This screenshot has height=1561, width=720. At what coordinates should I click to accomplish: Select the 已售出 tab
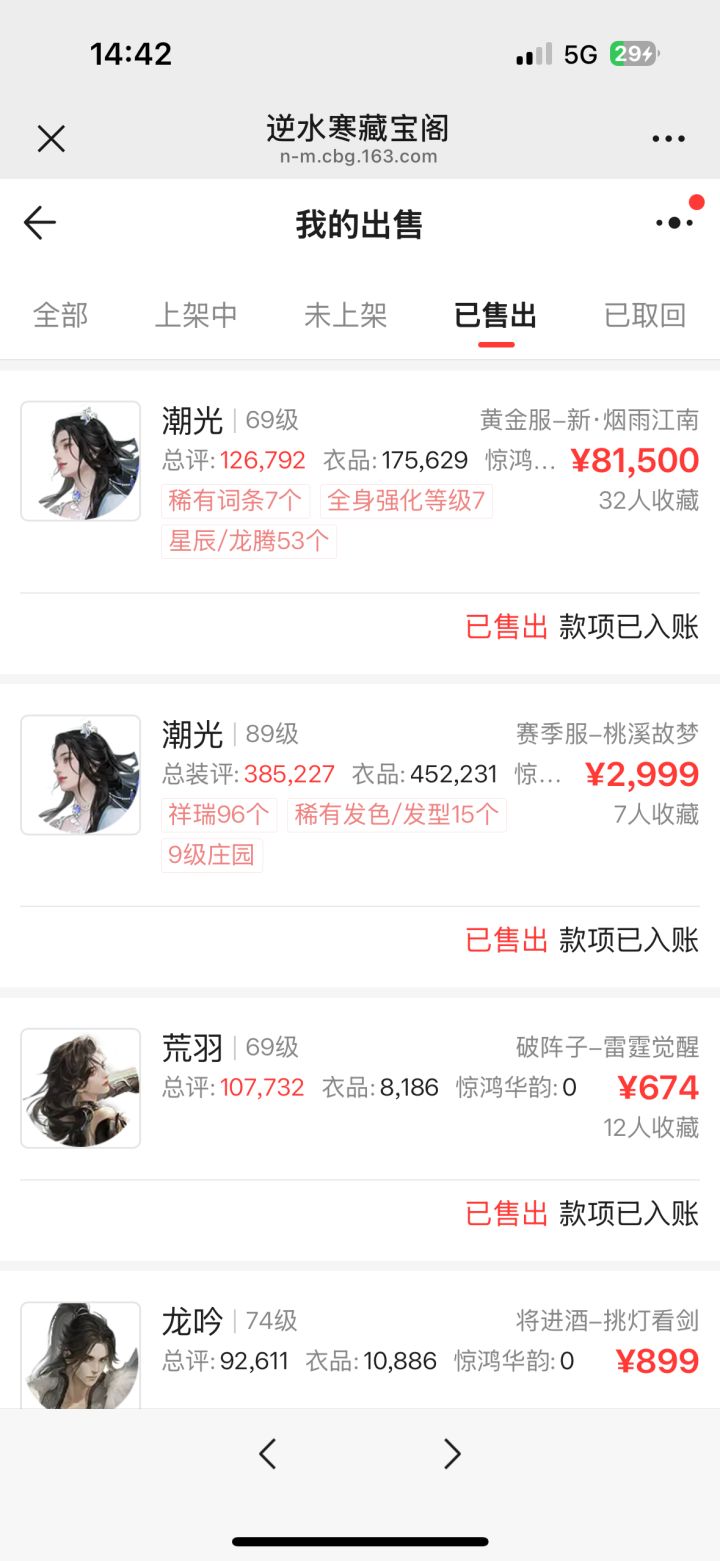(x=496, y=315)
